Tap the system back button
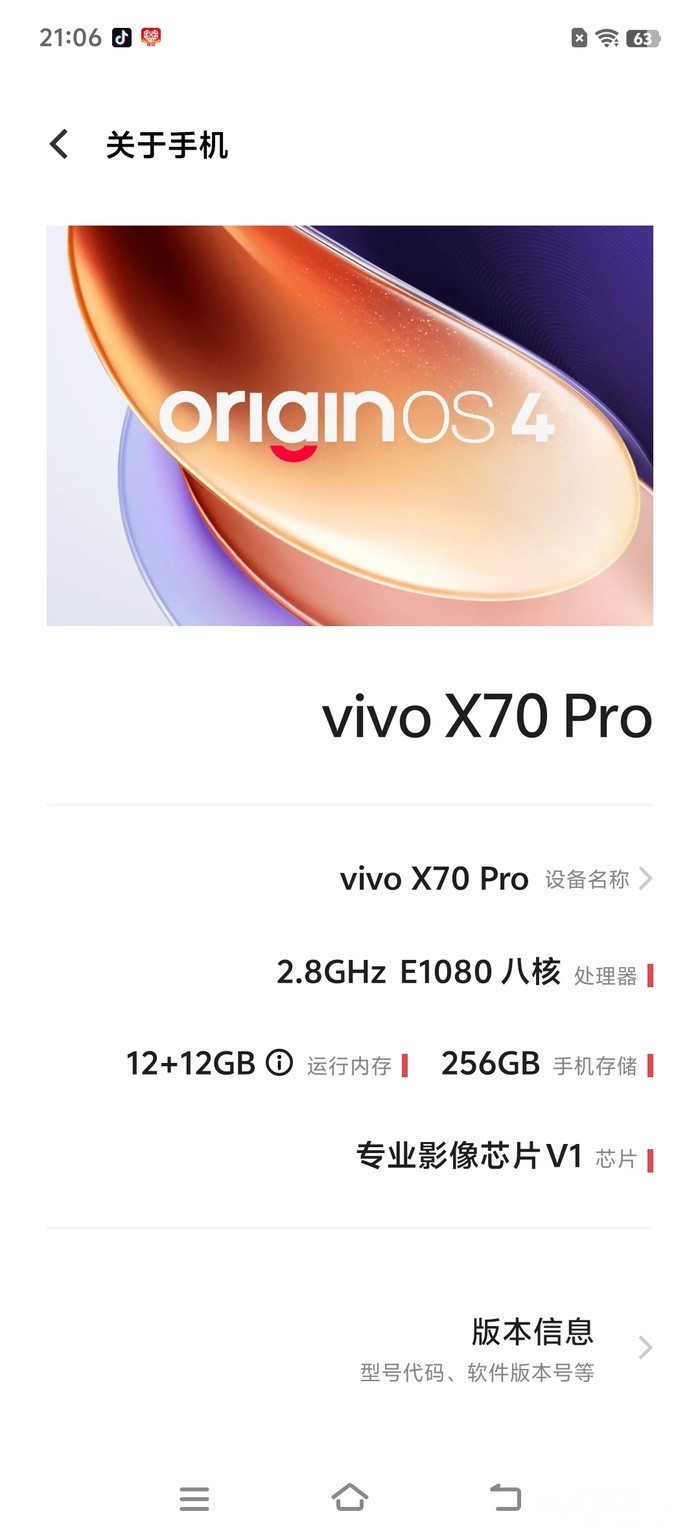700x1540 pixels. tap(505, 1498)
